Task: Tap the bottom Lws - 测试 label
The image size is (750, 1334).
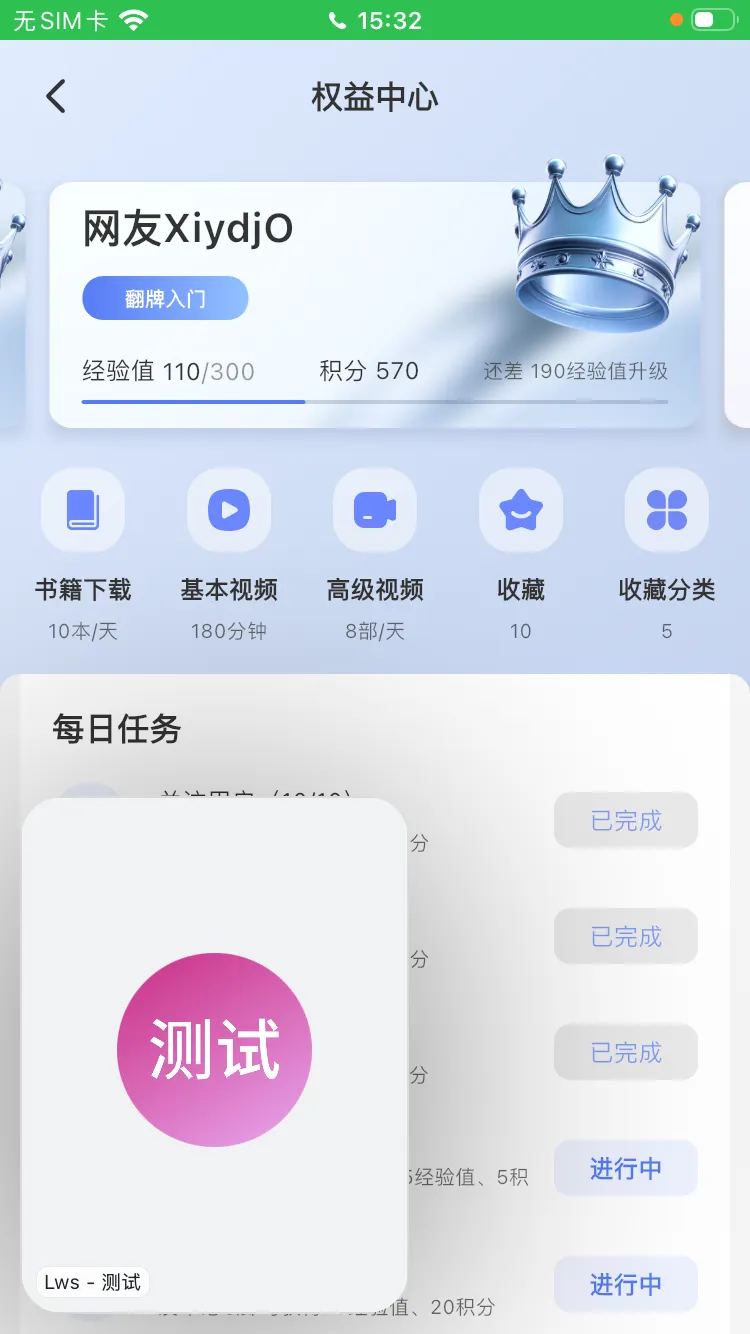Action: (91, 1282)
